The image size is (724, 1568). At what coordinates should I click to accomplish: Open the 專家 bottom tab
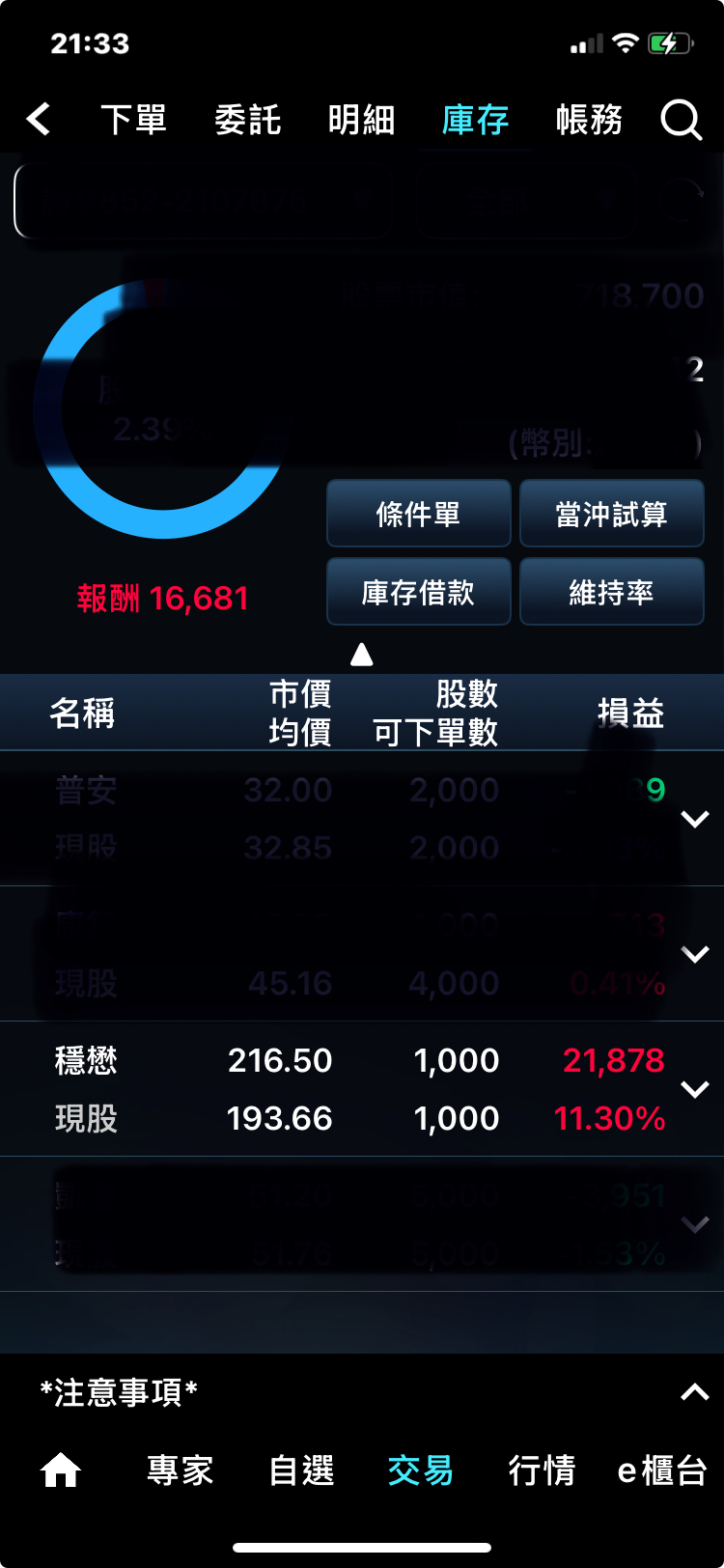click(x=180, y=1470)
